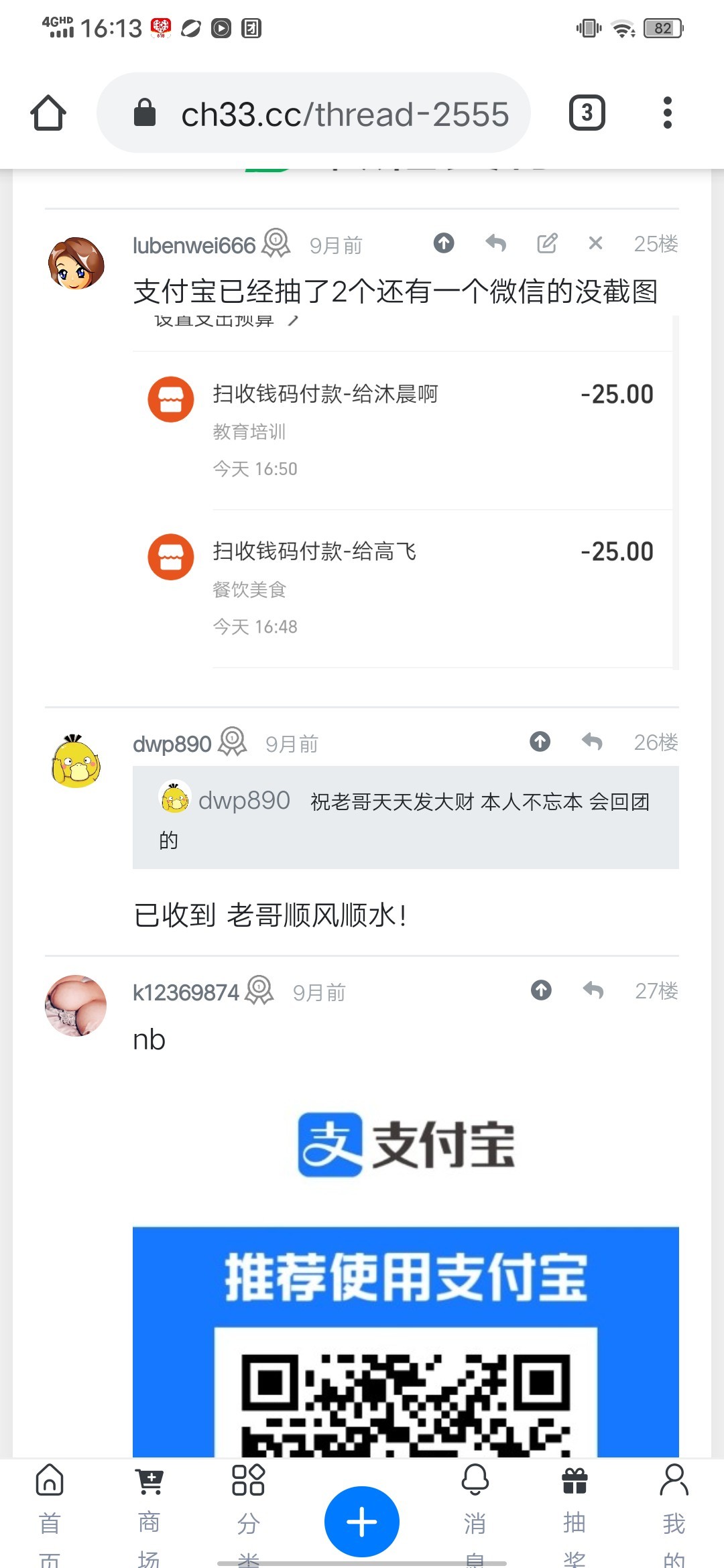This screenshot has width=724, height=1568.
Task: Open the browser overflow menu
Action: point(667,113)
